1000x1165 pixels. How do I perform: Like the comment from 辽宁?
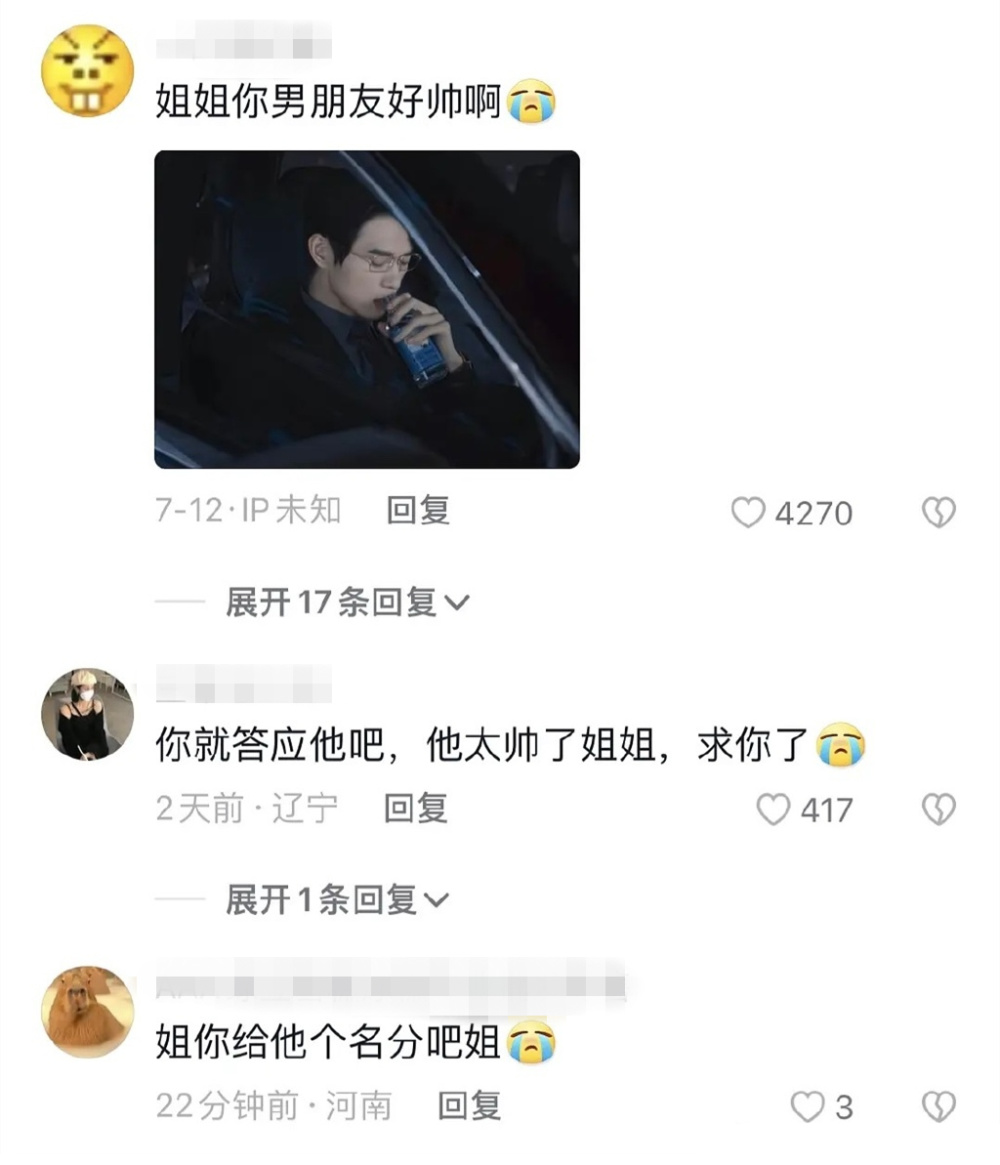[x=773, y=809]
